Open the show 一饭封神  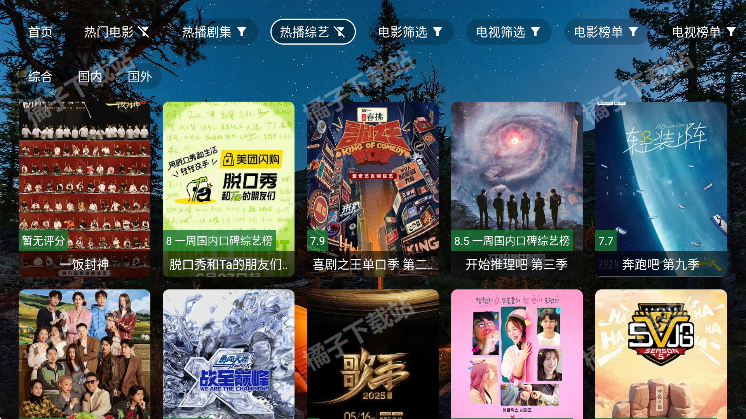84,188
